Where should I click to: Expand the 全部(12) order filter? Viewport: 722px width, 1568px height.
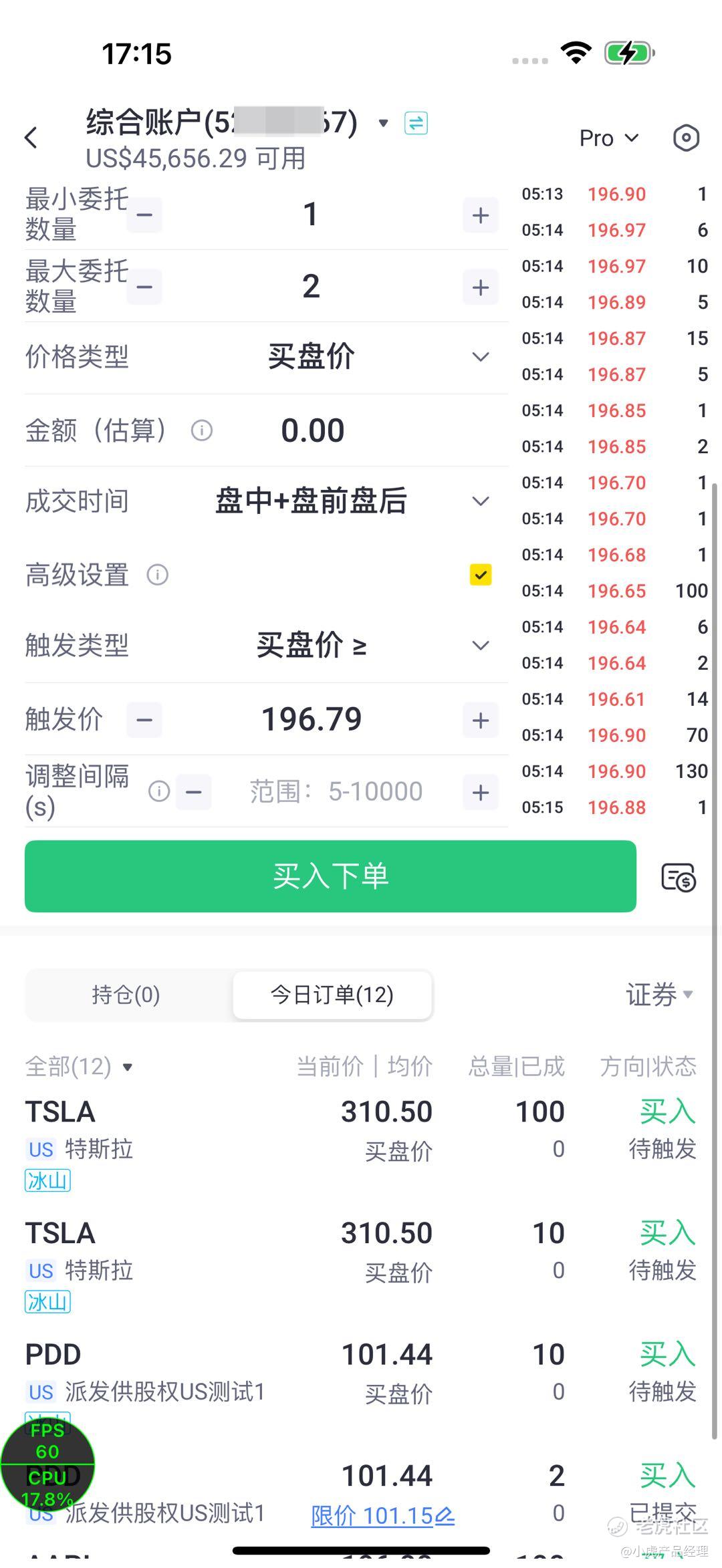pyautogui.click(x=79, y=1067)
